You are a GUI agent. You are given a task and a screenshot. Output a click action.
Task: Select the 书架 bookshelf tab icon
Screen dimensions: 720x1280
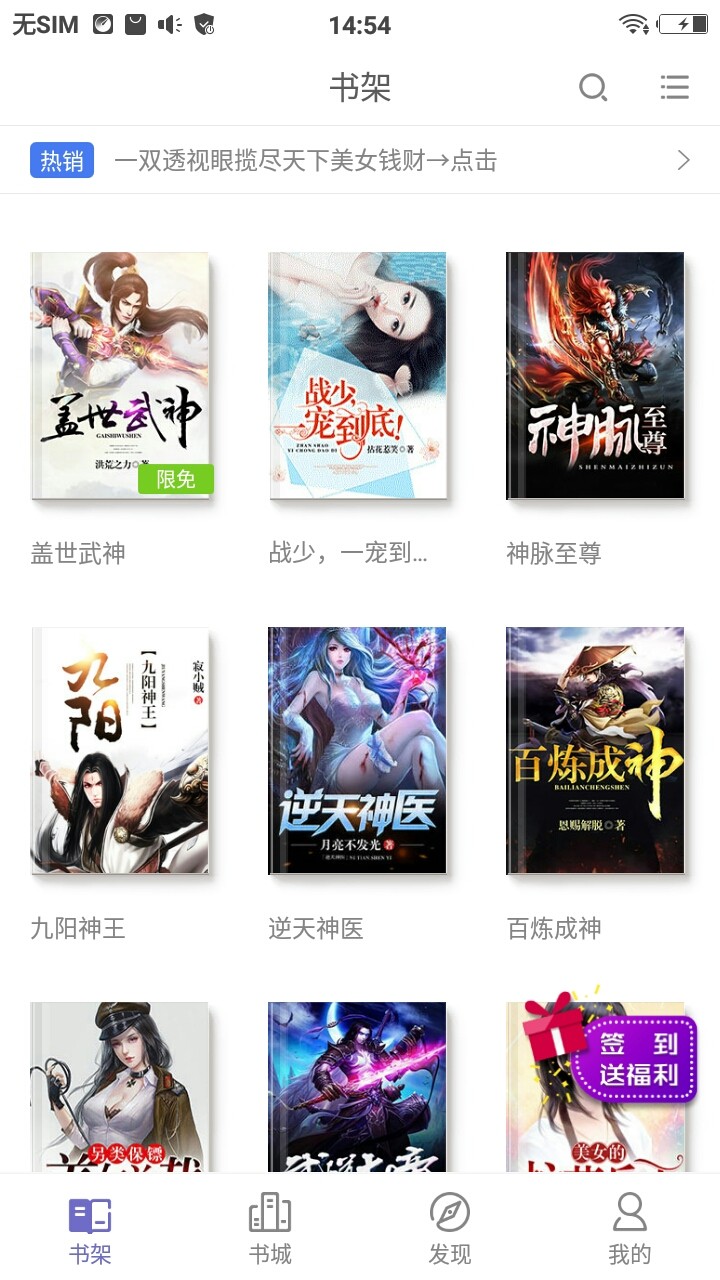[x=90, y=1215]
